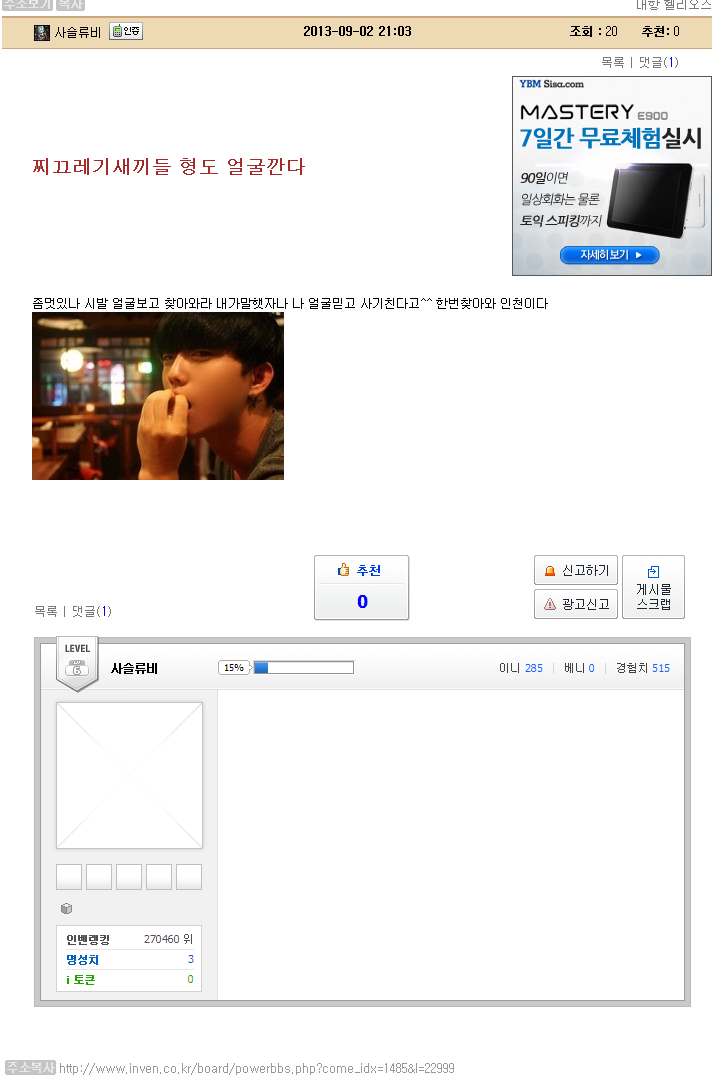Open the 댓글(1) comments link at top
720x1085 pixels.
(658, 62)
